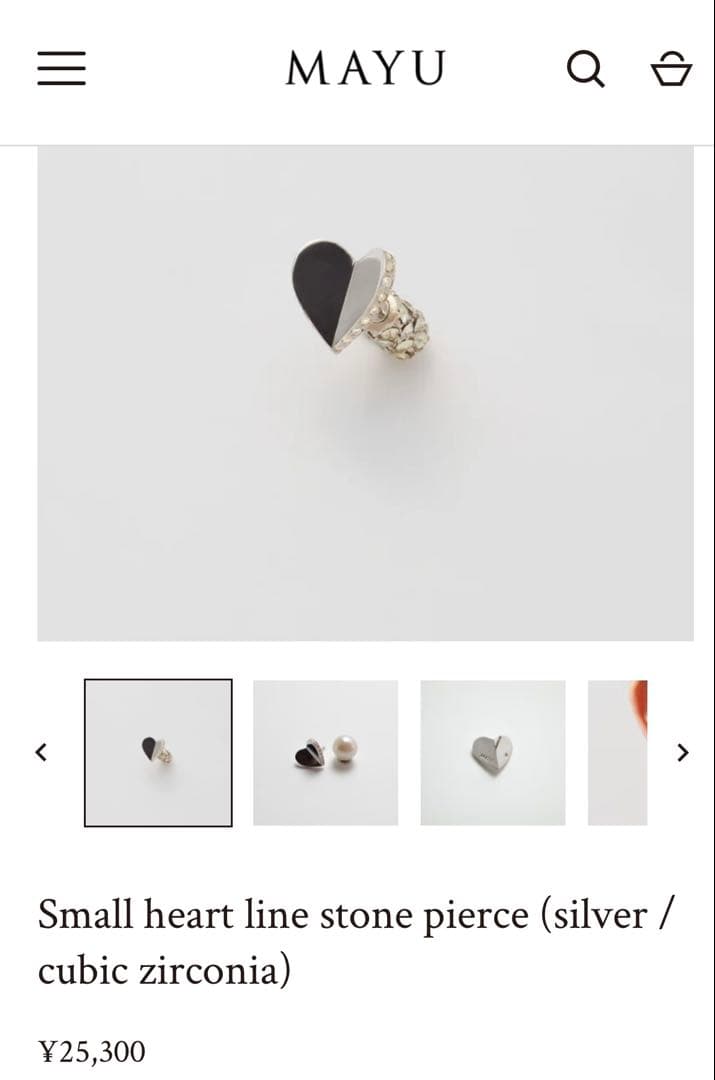Show previous product thumbnails

(41, 752)
